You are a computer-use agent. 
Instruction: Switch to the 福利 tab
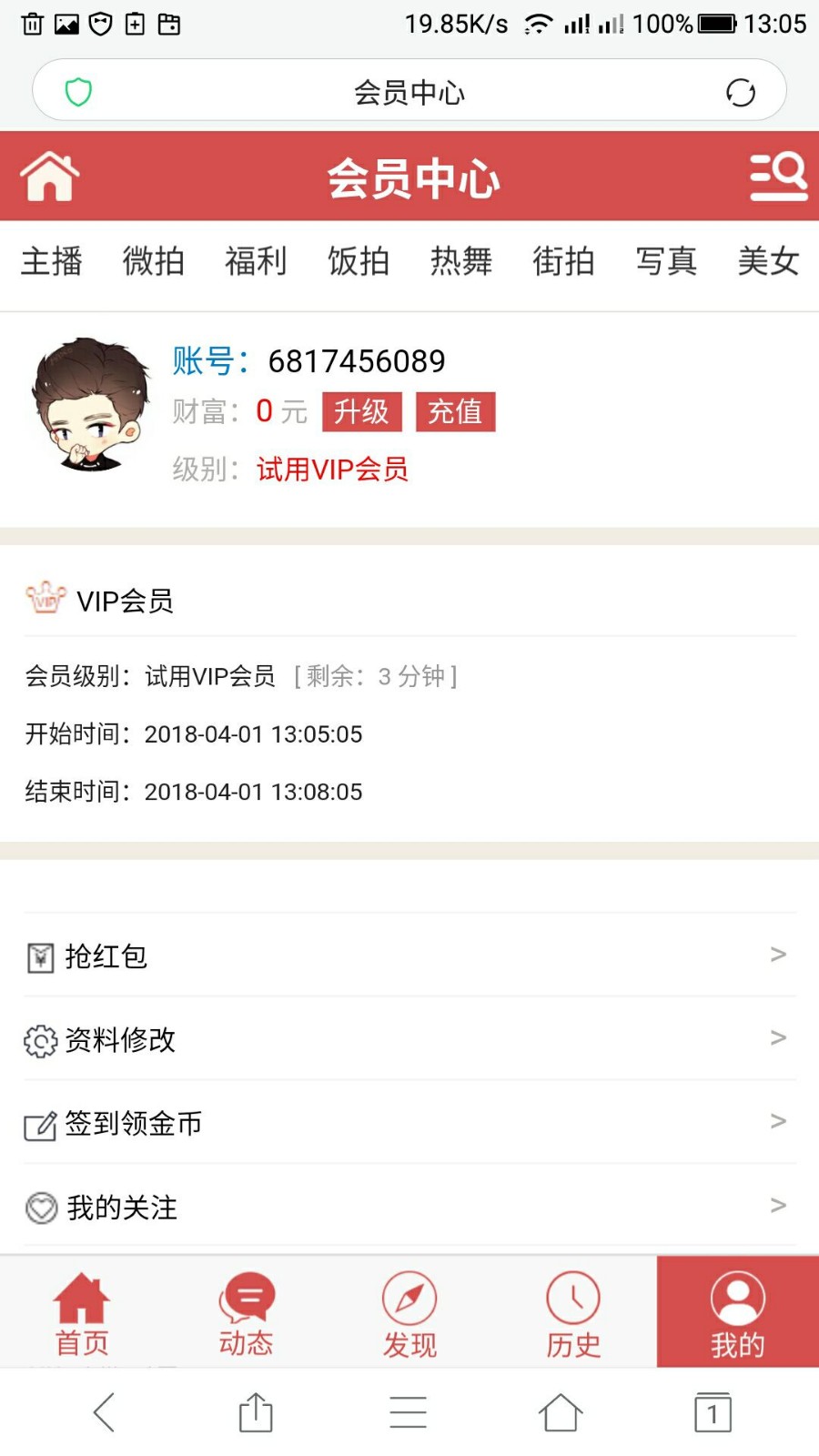coord(256,261)
